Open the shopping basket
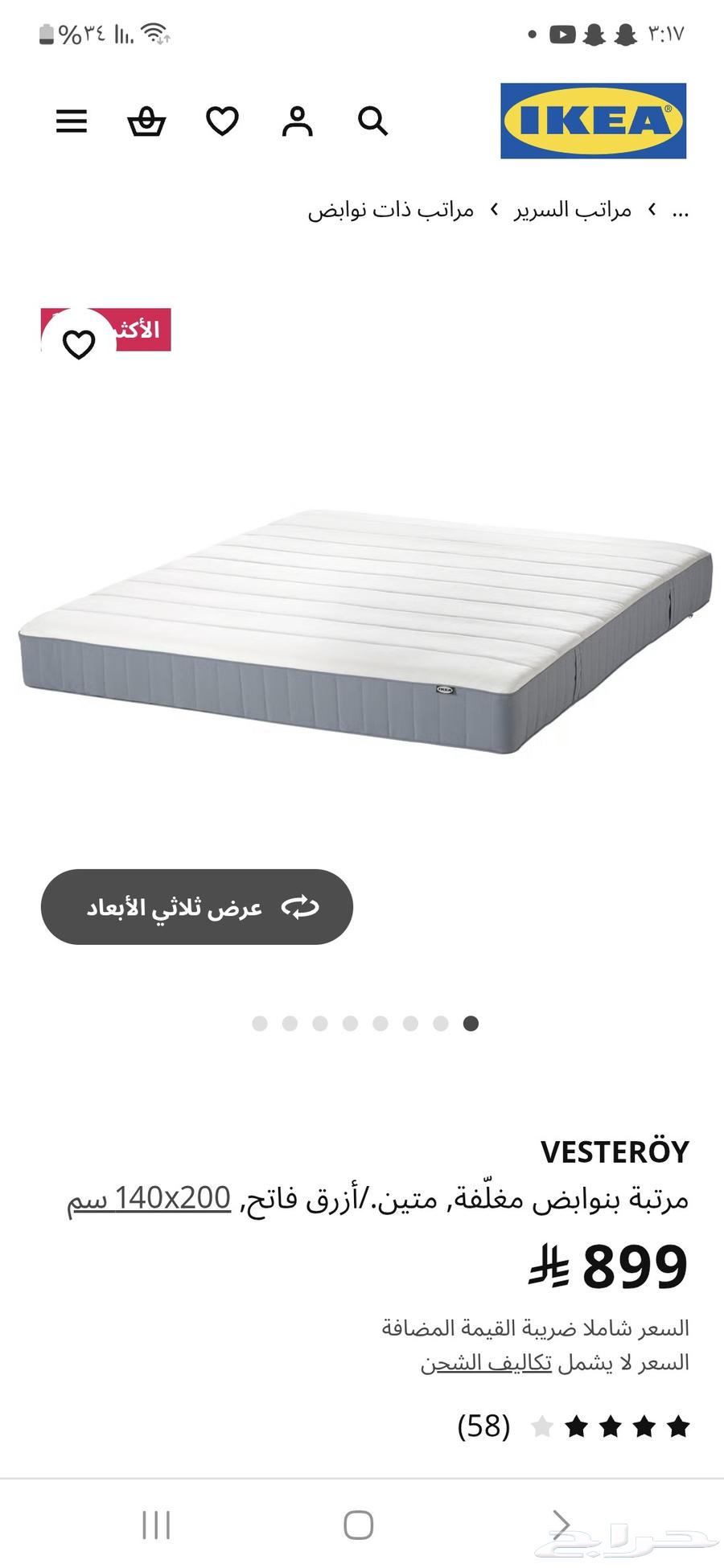 pyautogui.click(x=146, y=121)
